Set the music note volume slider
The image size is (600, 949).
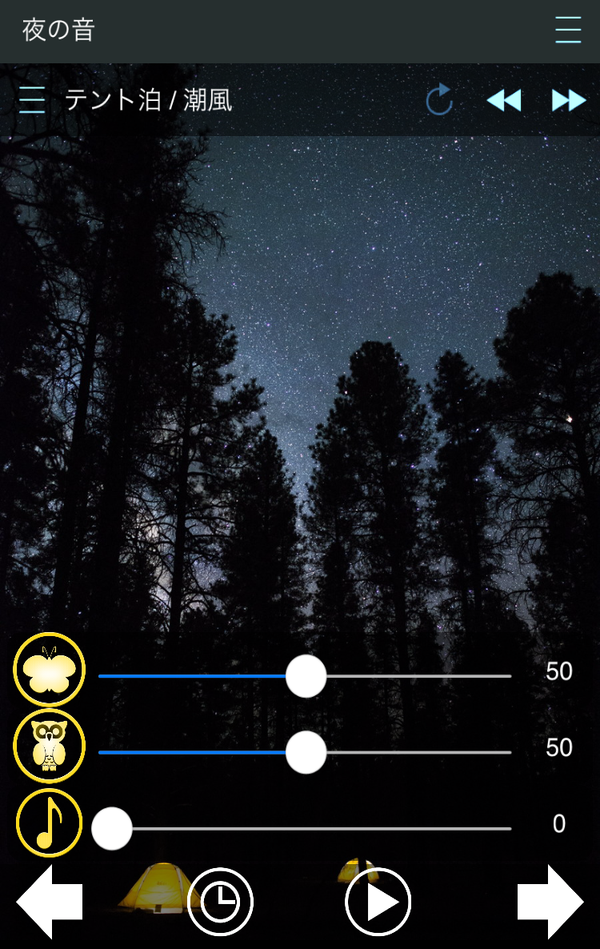pyautogui.click(x=302, y=829)
